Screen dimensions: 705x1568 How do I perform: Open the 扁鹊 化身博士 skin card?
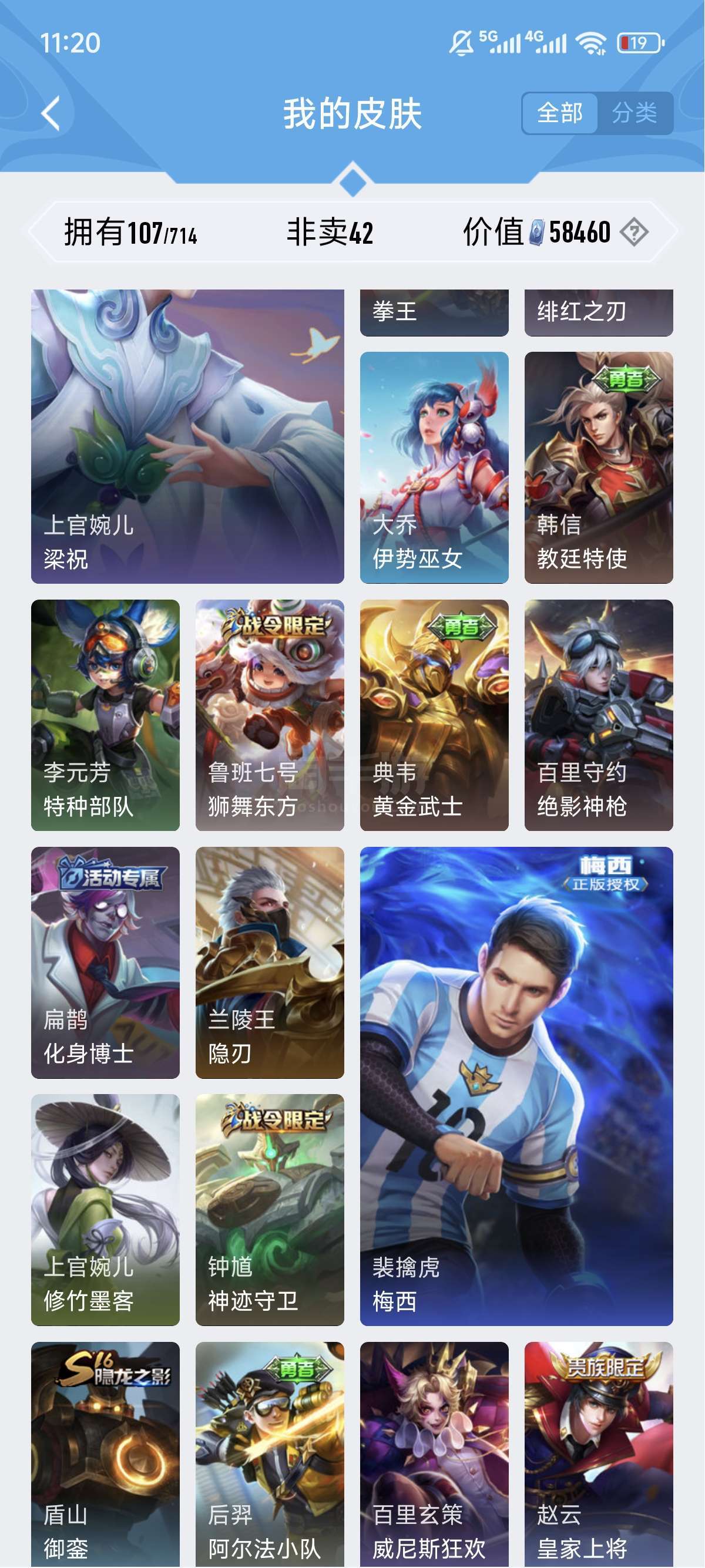(x=105, y=963)
